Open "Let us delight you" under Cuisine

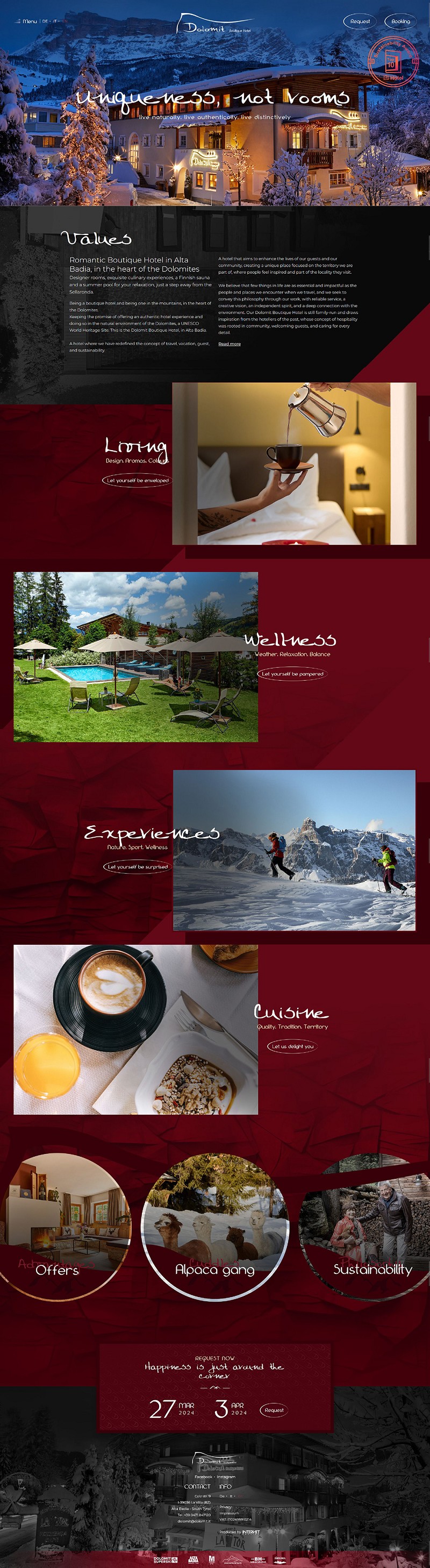[292, 1046]
